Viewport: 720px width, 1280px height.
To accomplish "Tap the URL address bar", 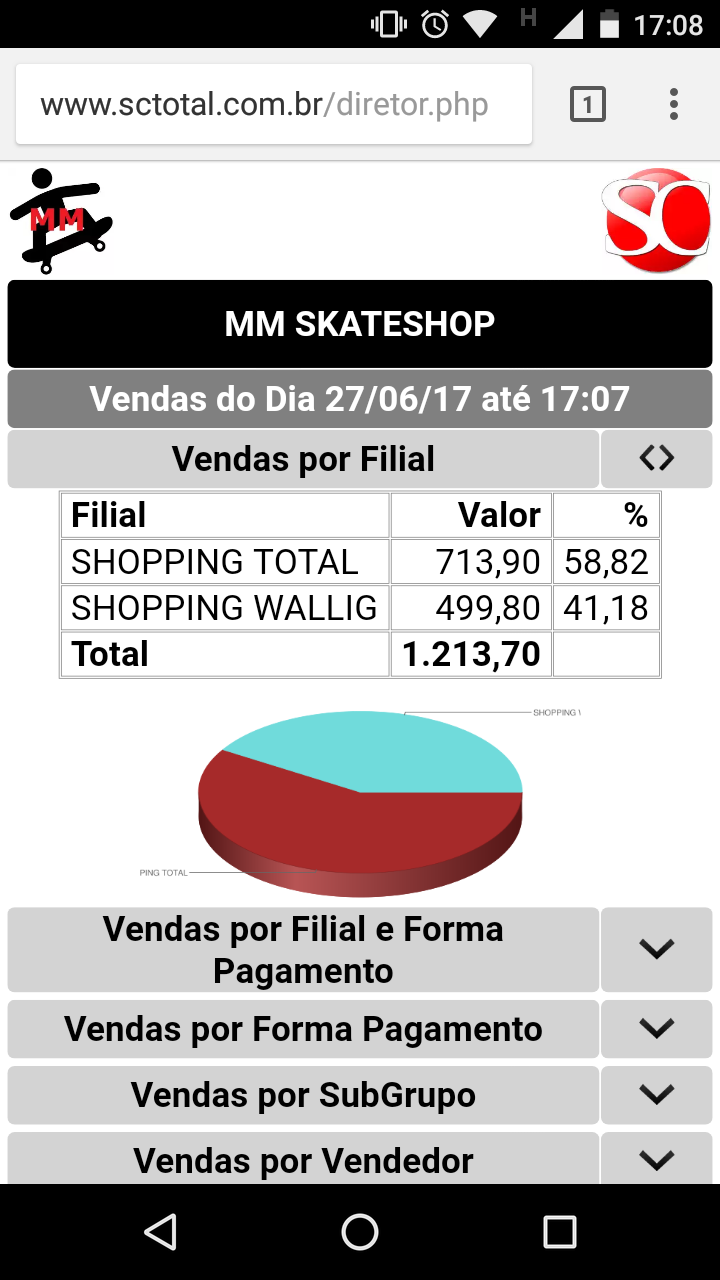I will pyautogui.click(x=273, y=105).
